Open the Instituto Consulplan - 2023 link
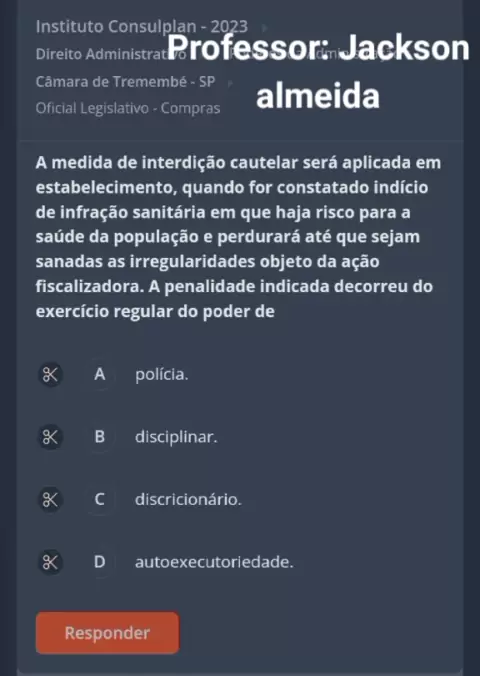 [141, 27]
